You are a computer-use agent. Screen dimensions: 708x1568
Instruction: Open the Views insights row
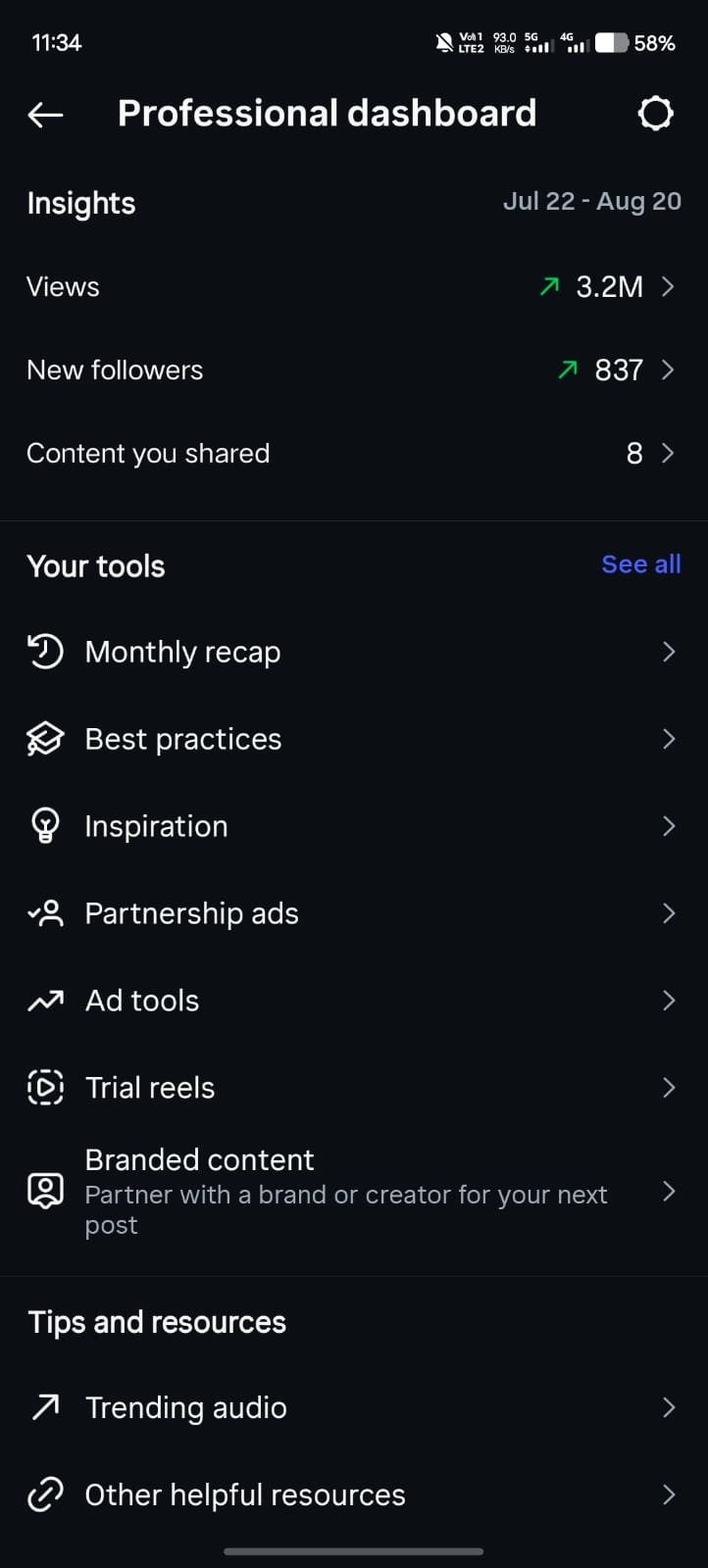(x=354, y=287)
